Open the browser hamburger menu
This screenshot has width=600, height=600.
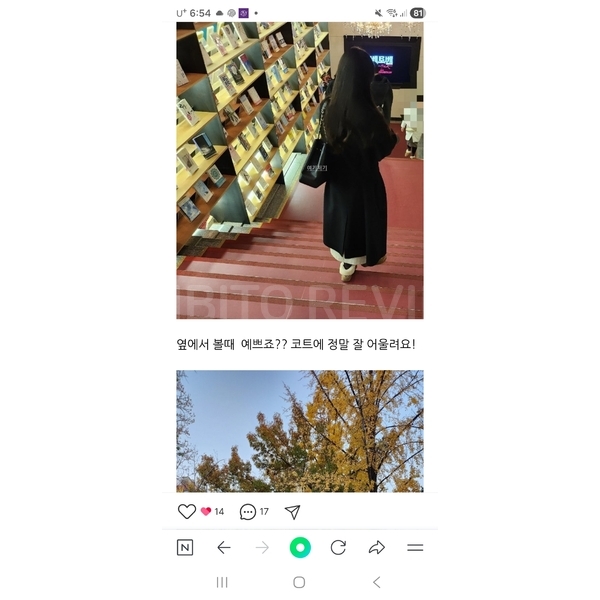coord(415,547)
